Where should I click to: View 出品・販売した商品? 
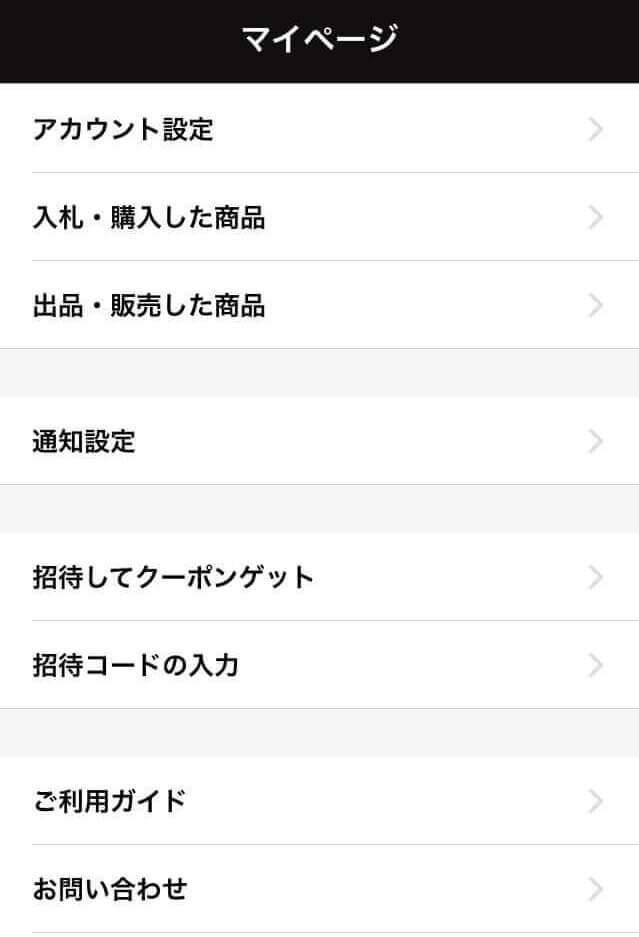[319, 305]
